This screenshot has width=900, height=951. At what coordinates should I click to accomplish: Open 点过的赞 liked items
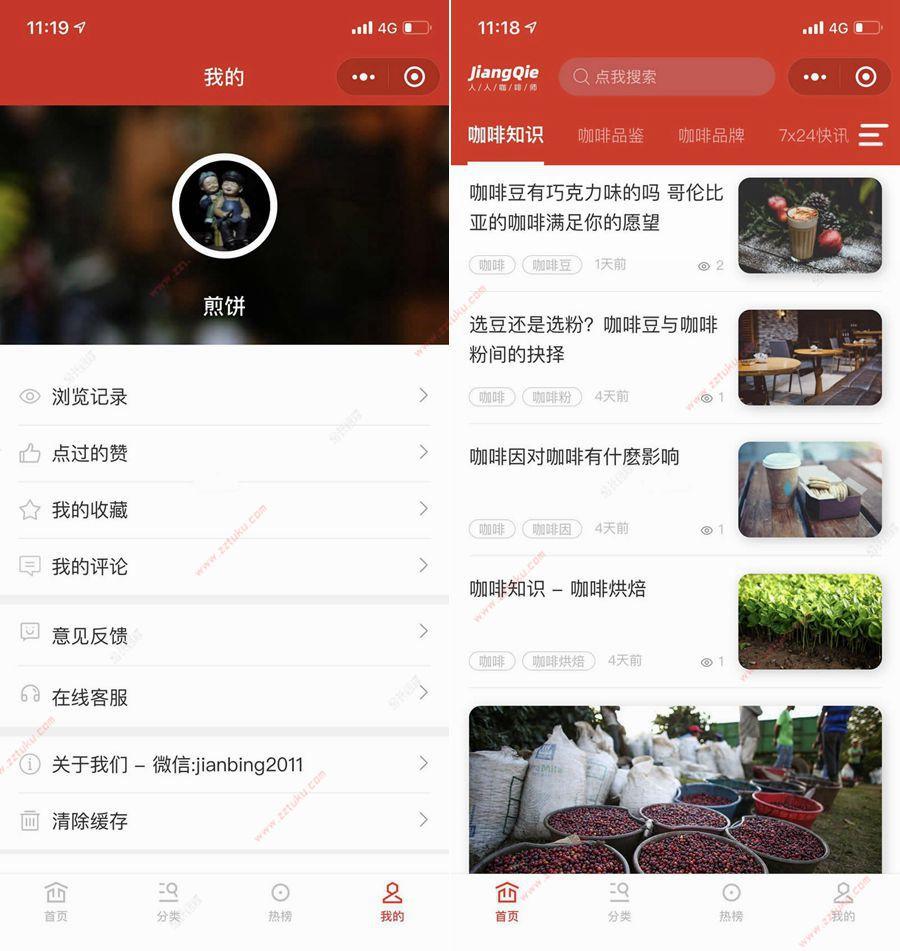224,454
